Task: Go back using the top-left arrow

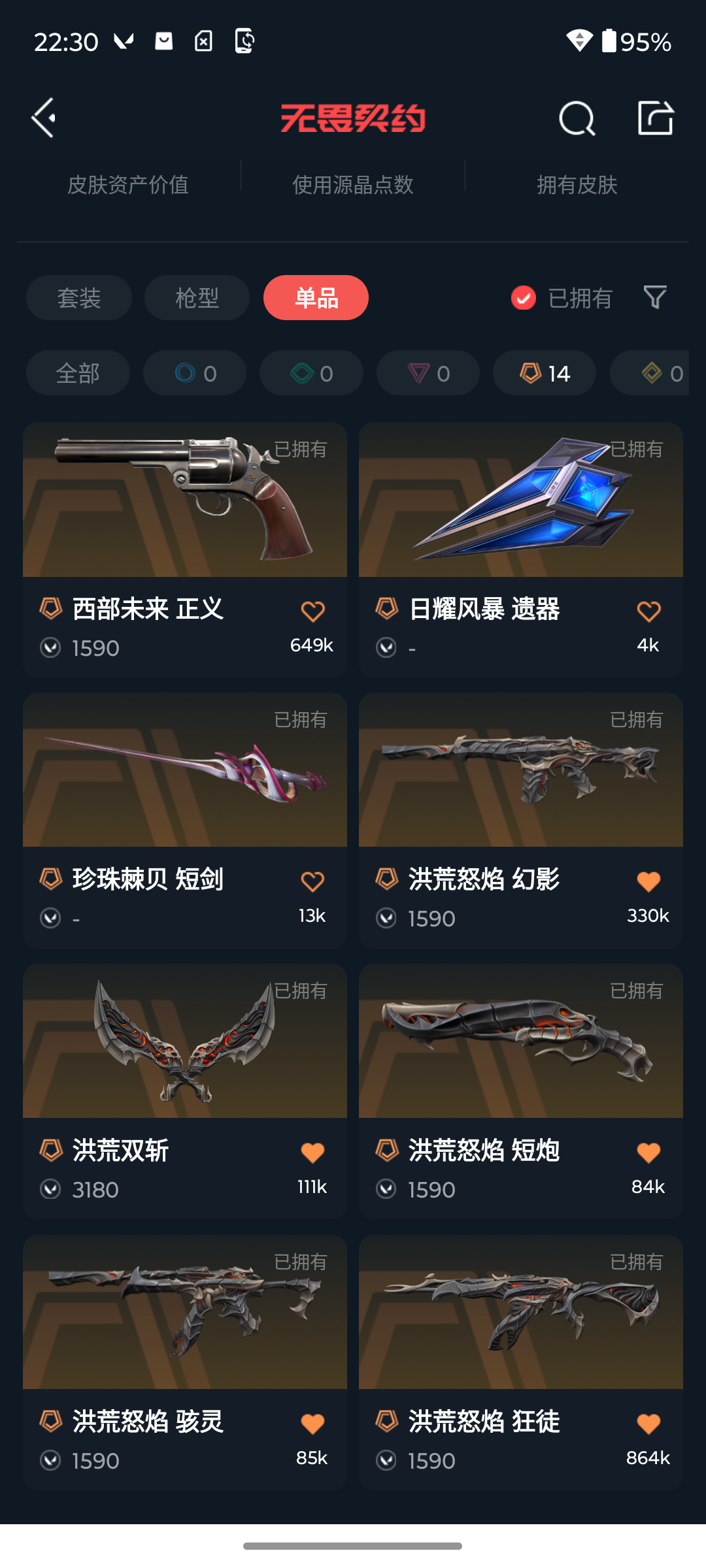Action: 44,118
